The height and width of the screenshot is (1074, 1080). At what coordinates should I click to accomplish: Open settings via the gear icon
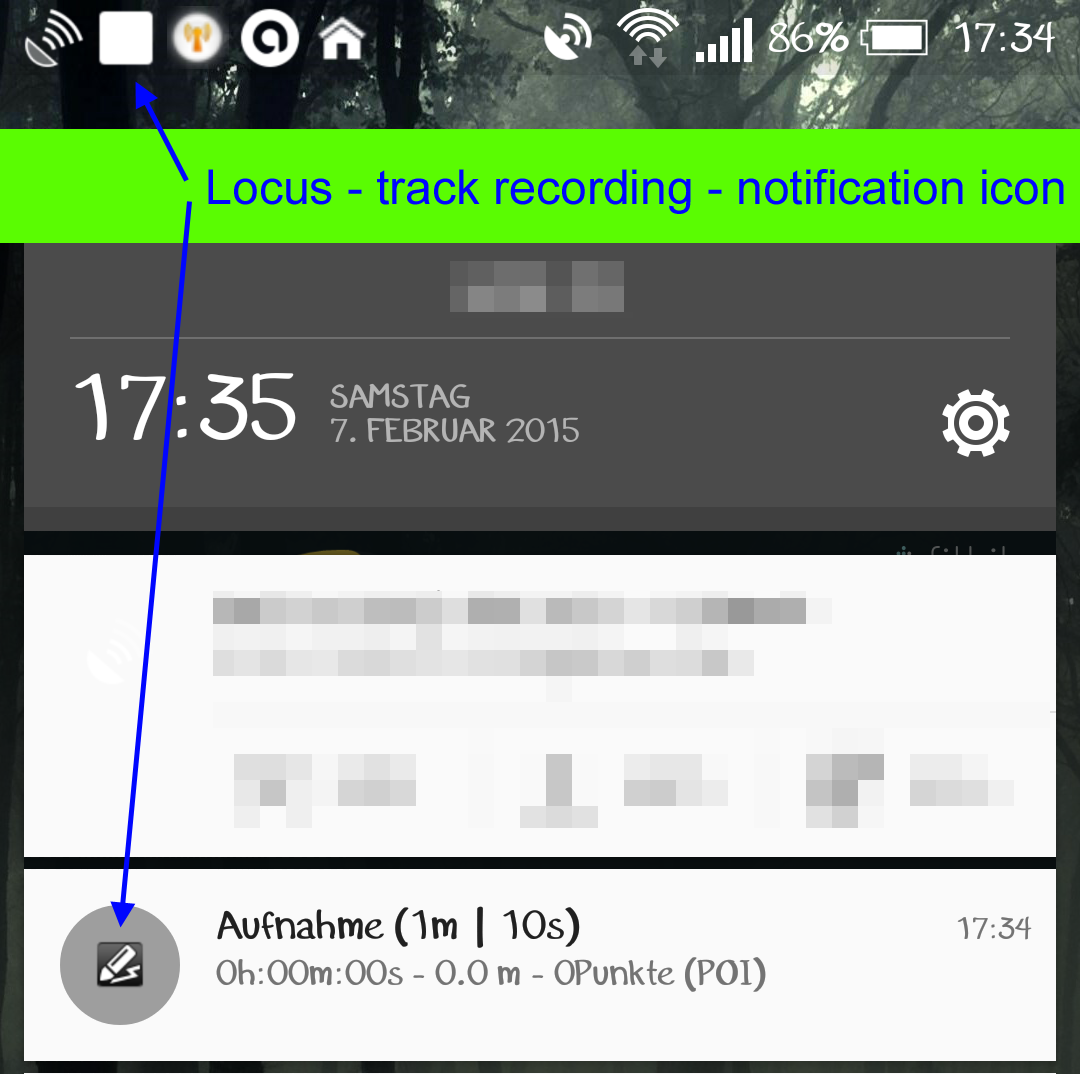[x=976, y=423]
